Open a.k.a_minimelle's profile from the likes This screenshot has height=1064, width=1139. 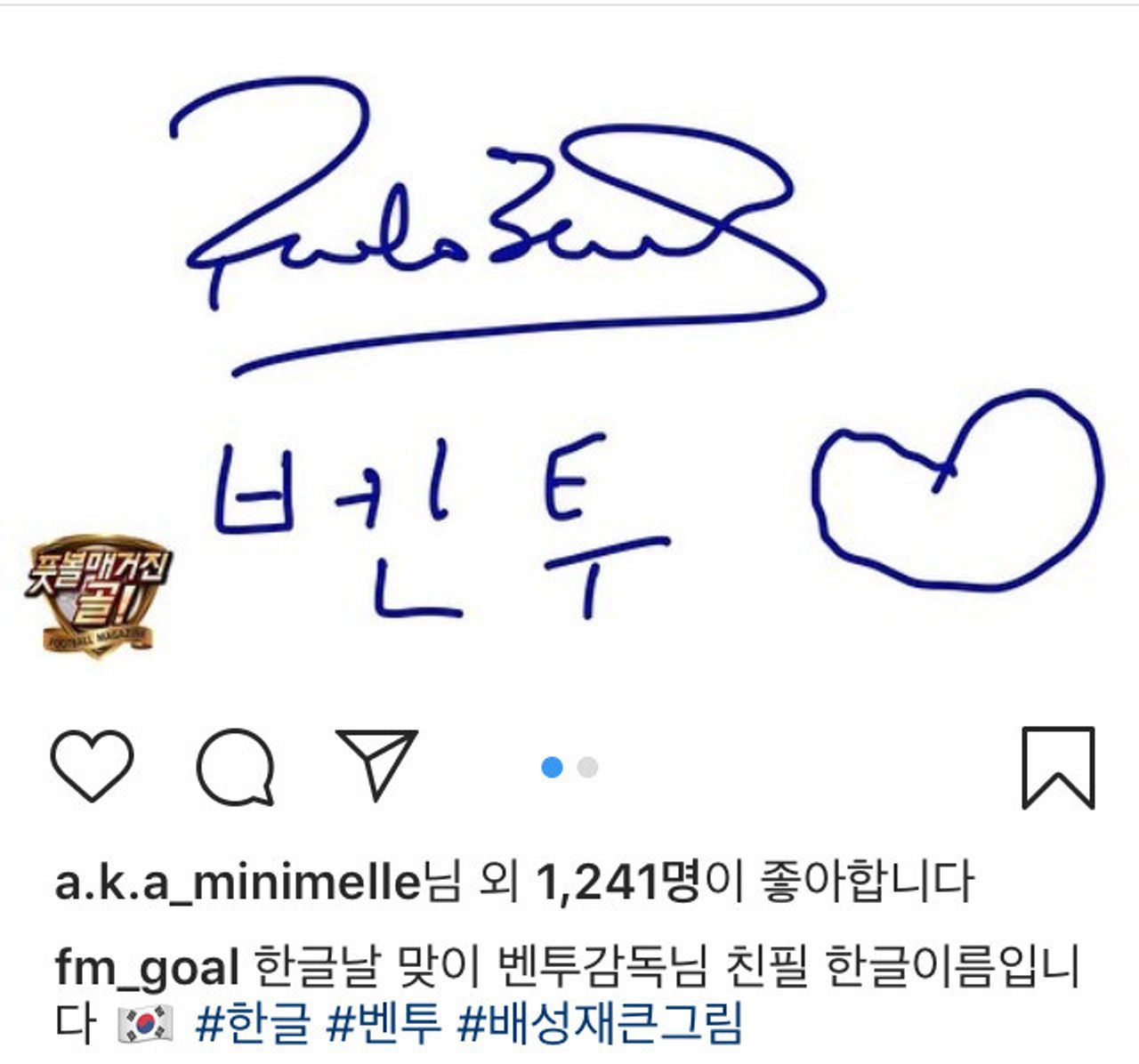click(237, 883)
